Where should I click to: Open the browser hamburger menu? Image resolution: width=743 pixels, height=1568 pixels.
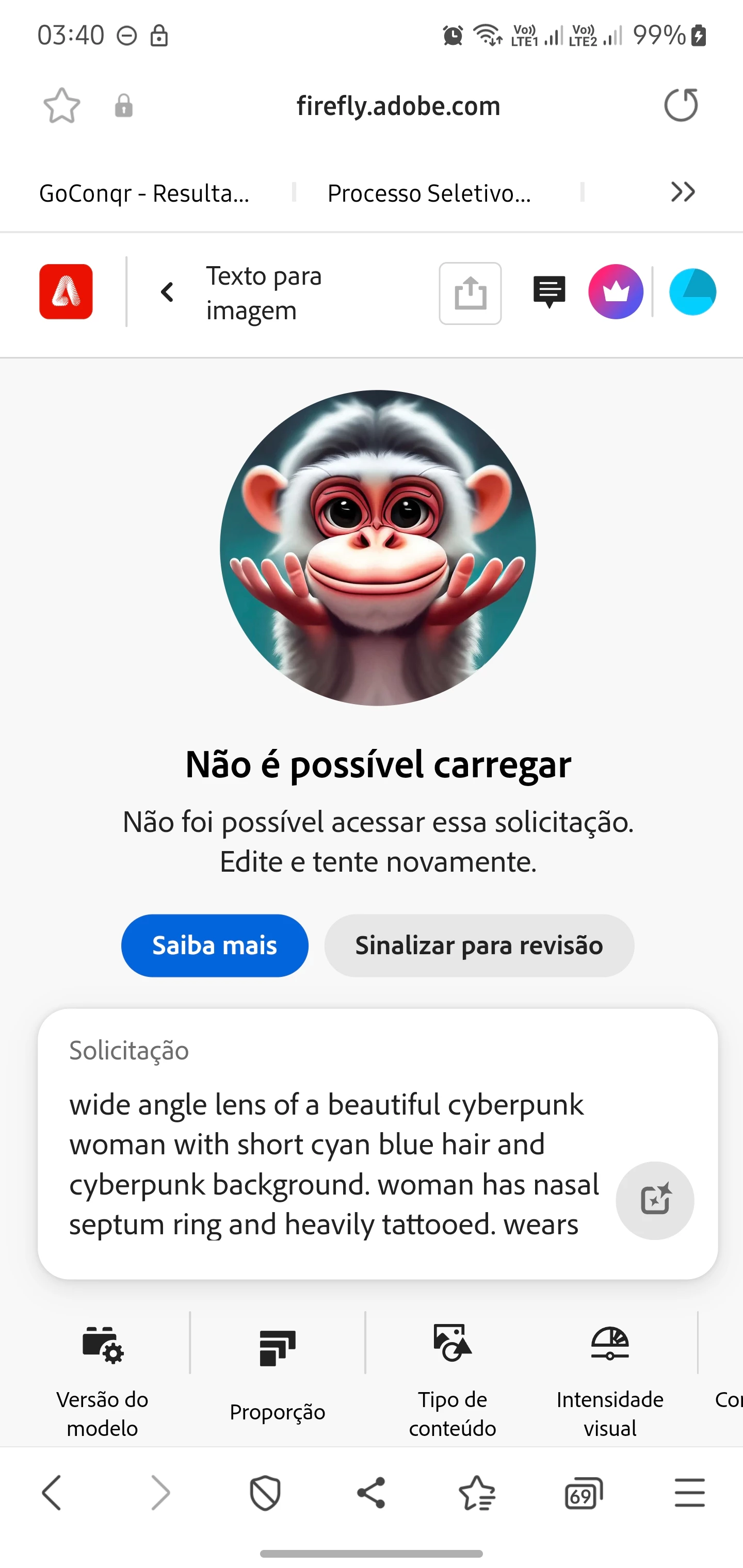point(689,1493)
